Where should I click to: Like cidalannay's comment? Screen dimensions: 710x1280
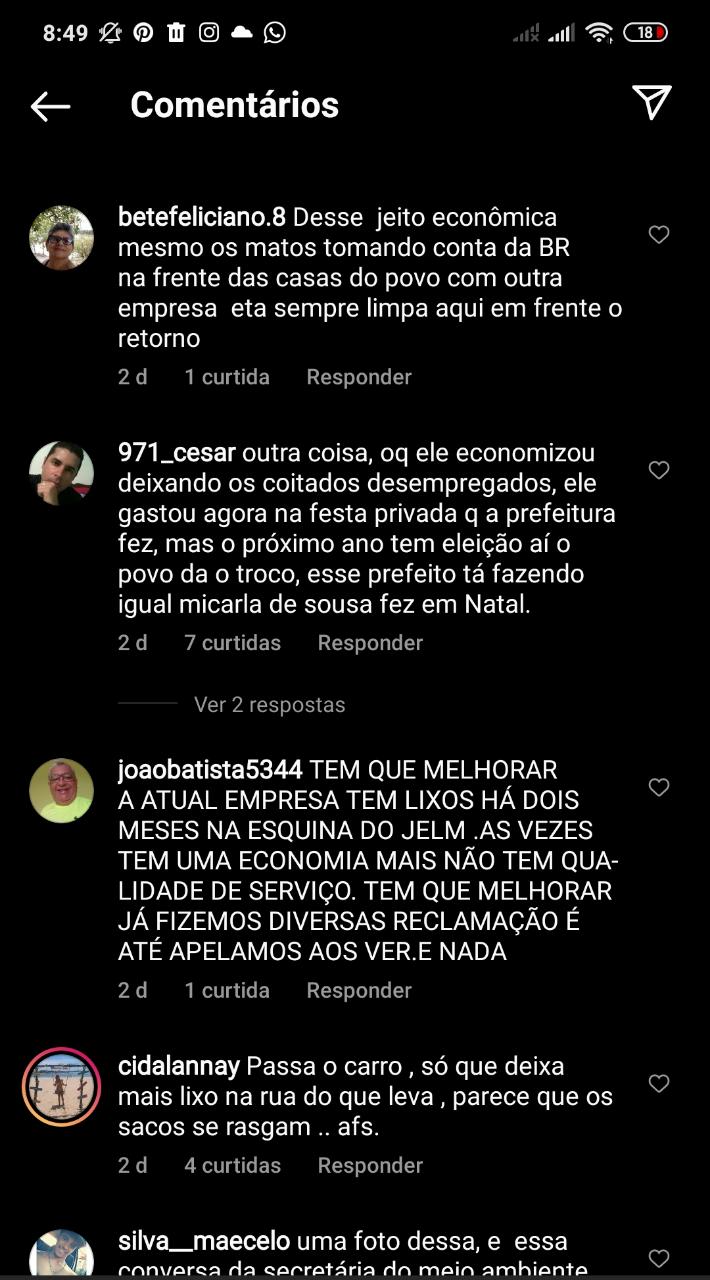coord(659,1084)
